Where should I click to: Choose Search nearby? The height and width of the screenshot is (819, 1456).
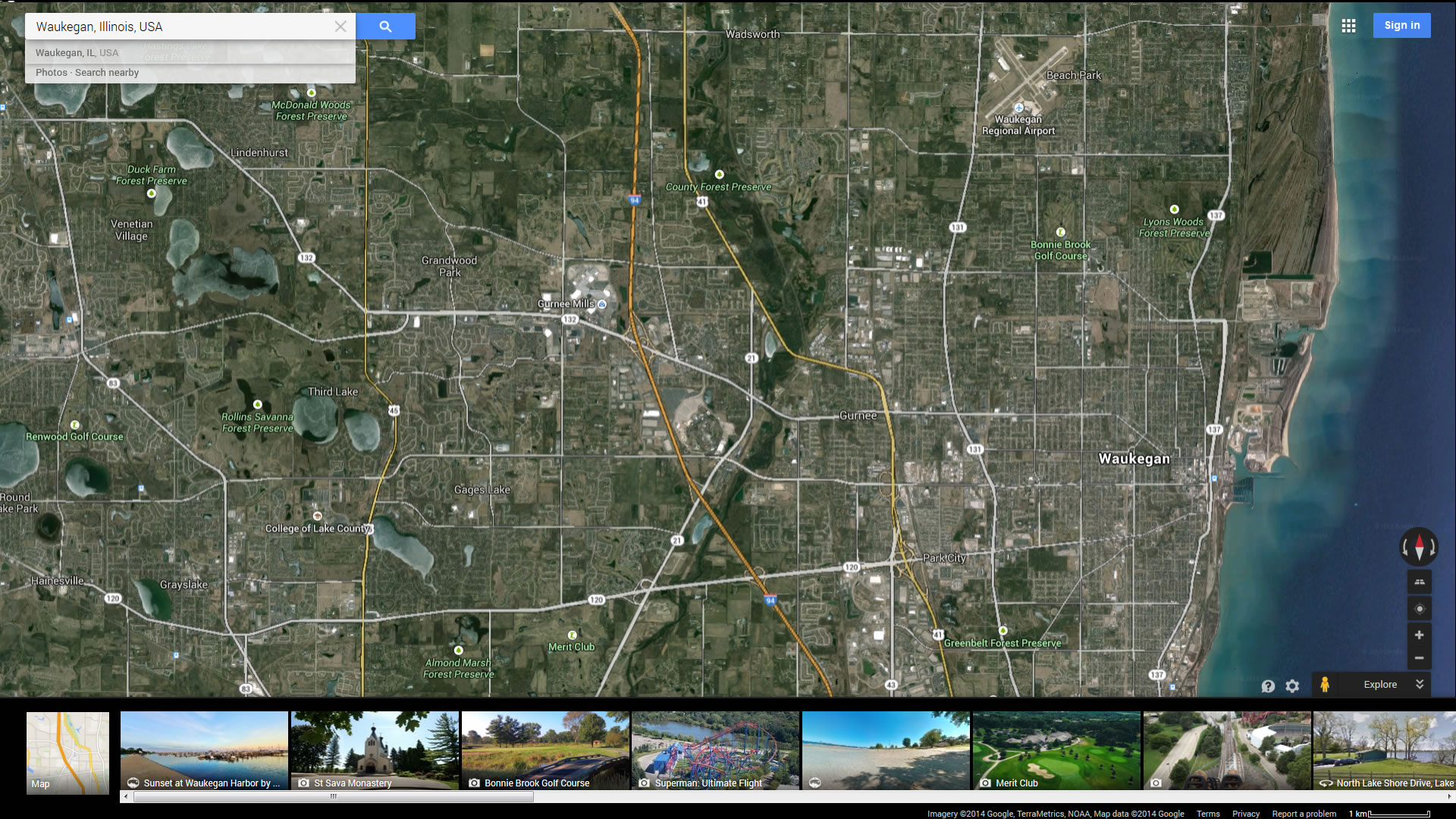[x=107, y=73]
